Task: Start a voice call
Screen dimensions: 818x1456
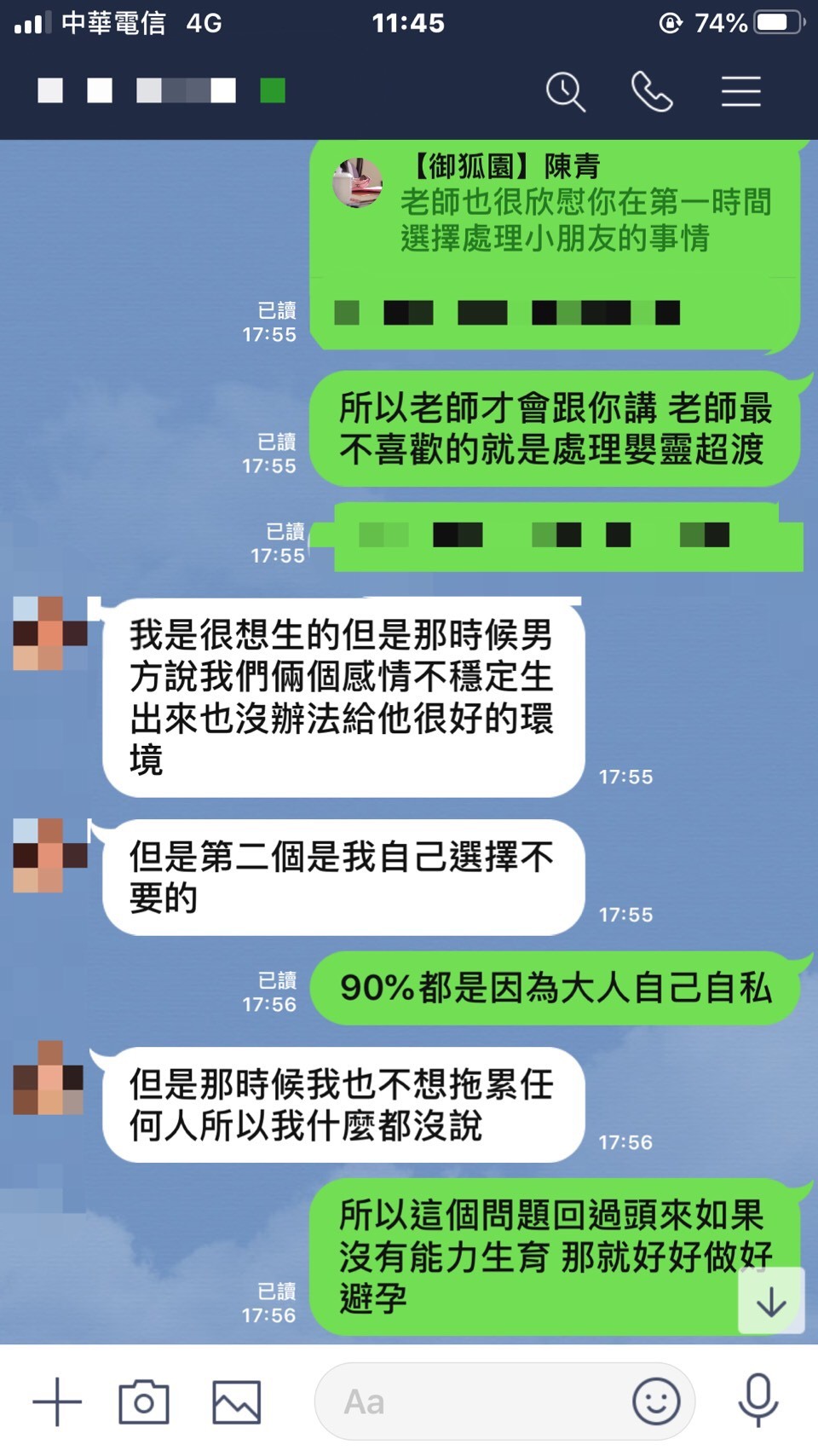Action: (x=652, y=91)
